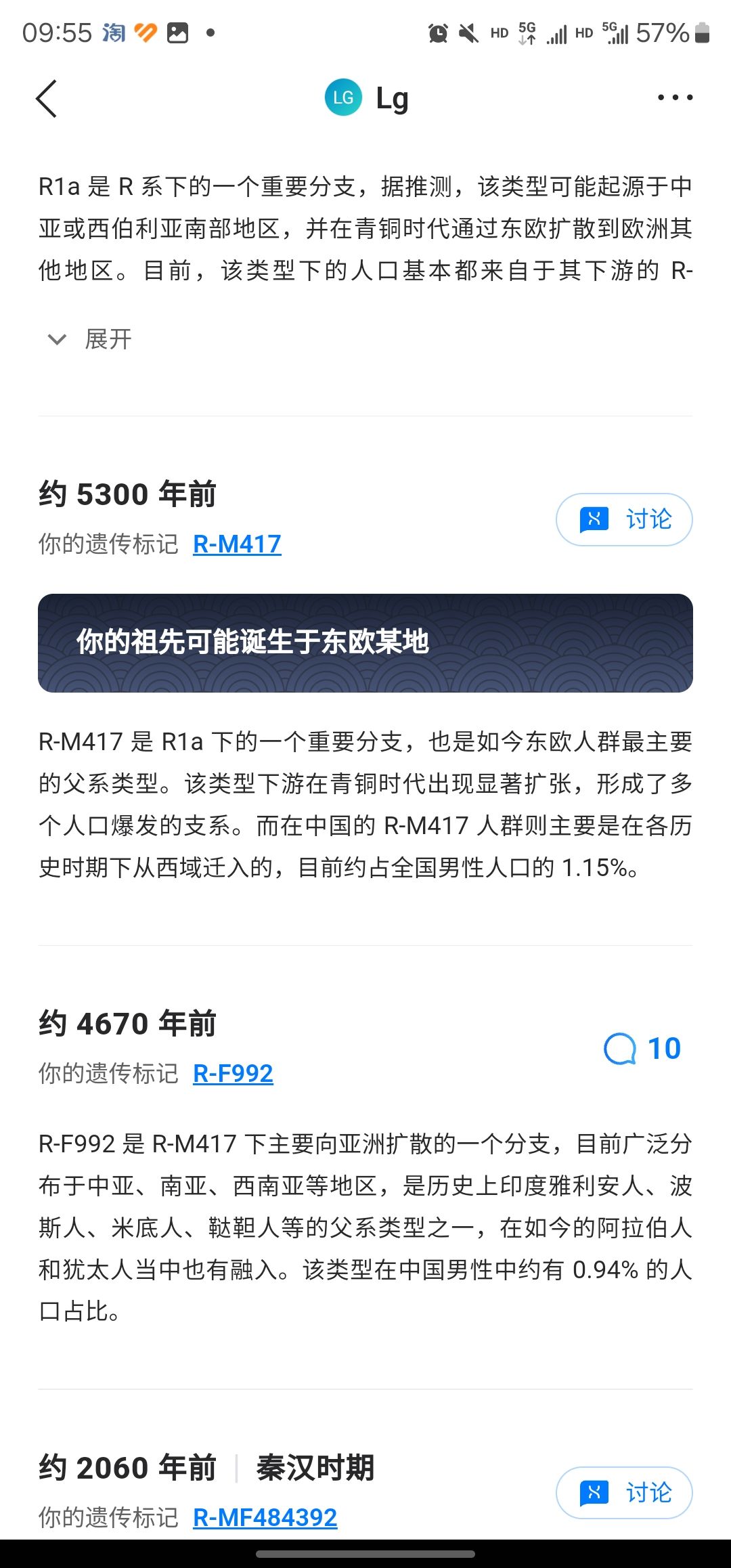Tap 讨论 button for the 5300 年前 section
The height and width of the screenshot is (1568, 731).
[x=624, y=519]
